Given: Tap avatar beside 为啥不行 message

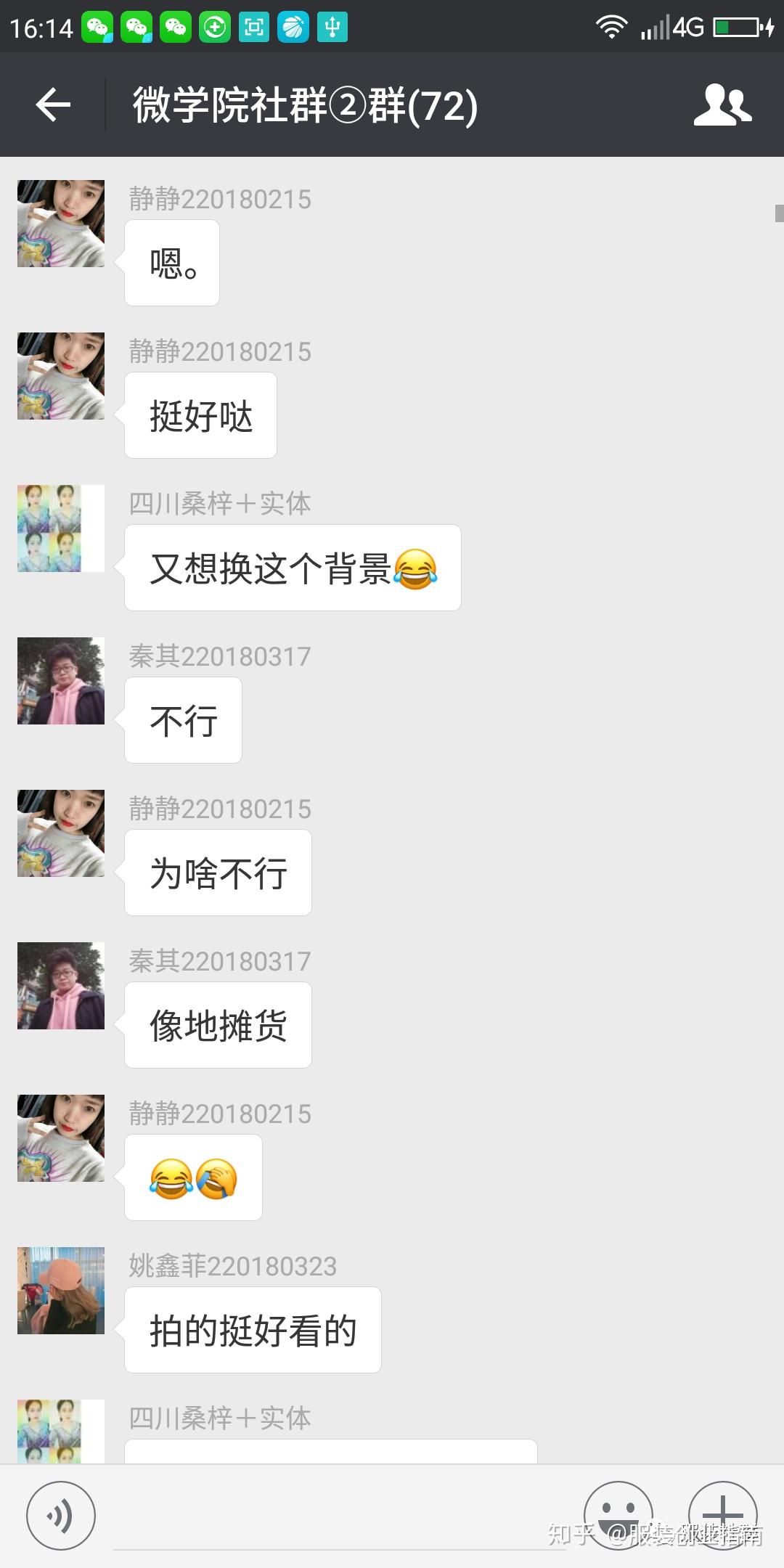Looking at the screenshot, I should click(61, 833).
